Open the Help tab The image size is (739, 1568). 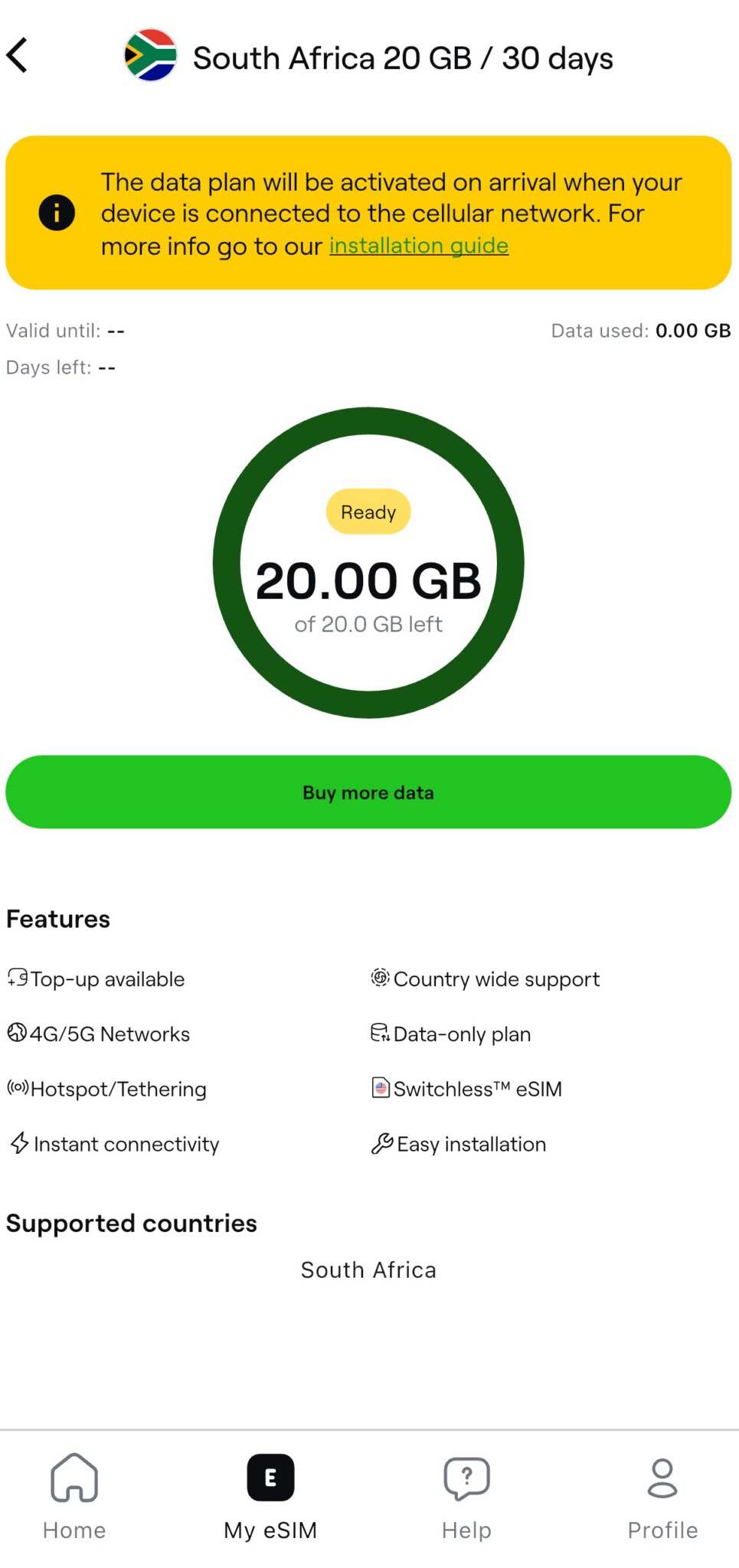click(466, 1497)
